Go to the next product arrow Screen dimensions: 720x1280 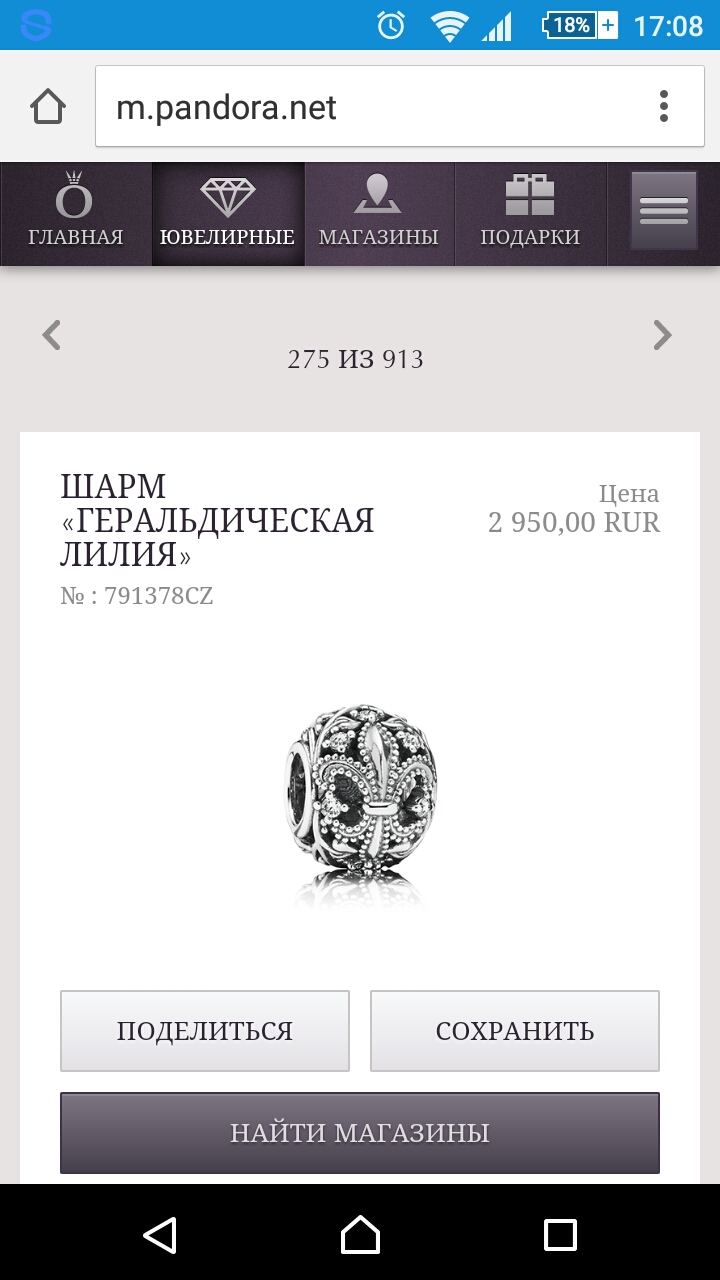point(662,335)
